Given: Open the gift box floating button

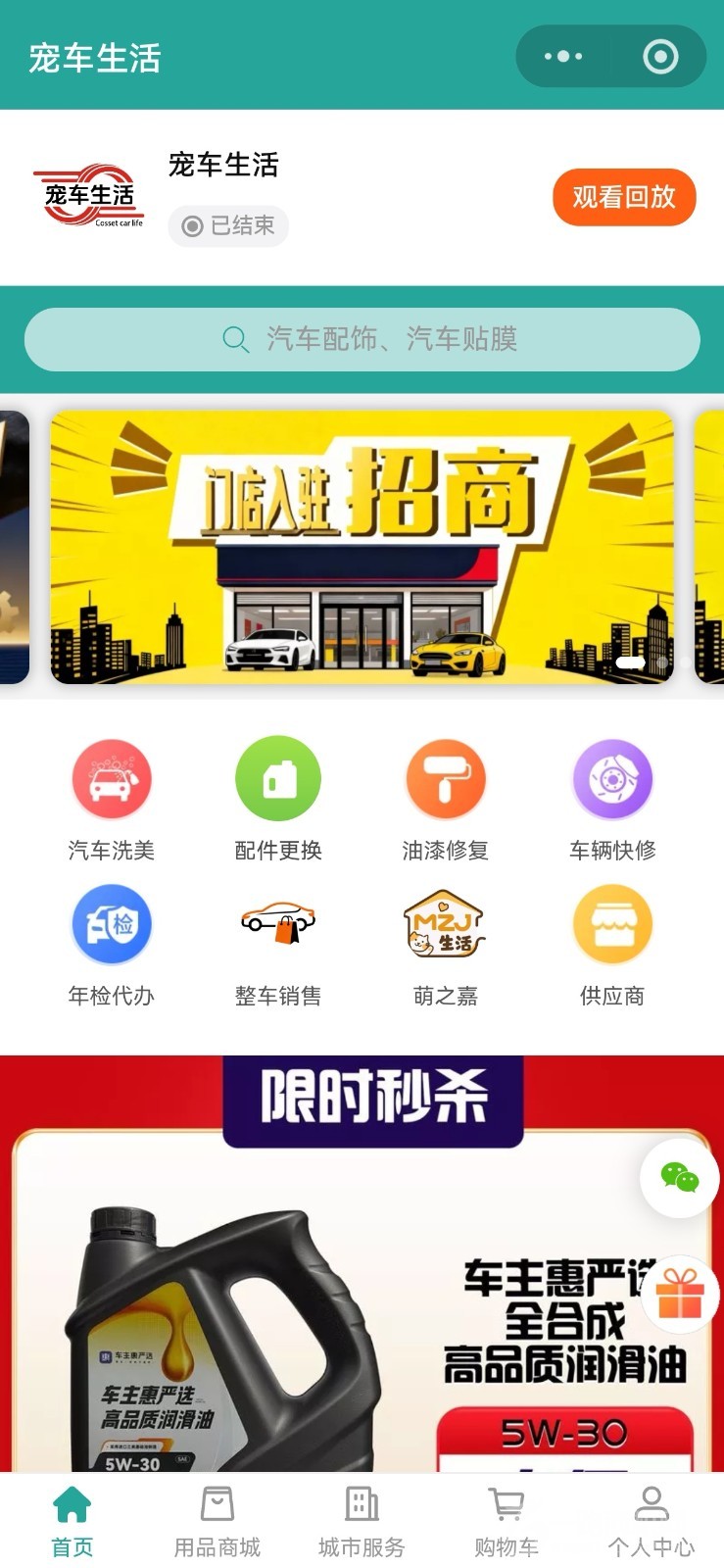Looking at the screenshot, I should point(680,1294).
